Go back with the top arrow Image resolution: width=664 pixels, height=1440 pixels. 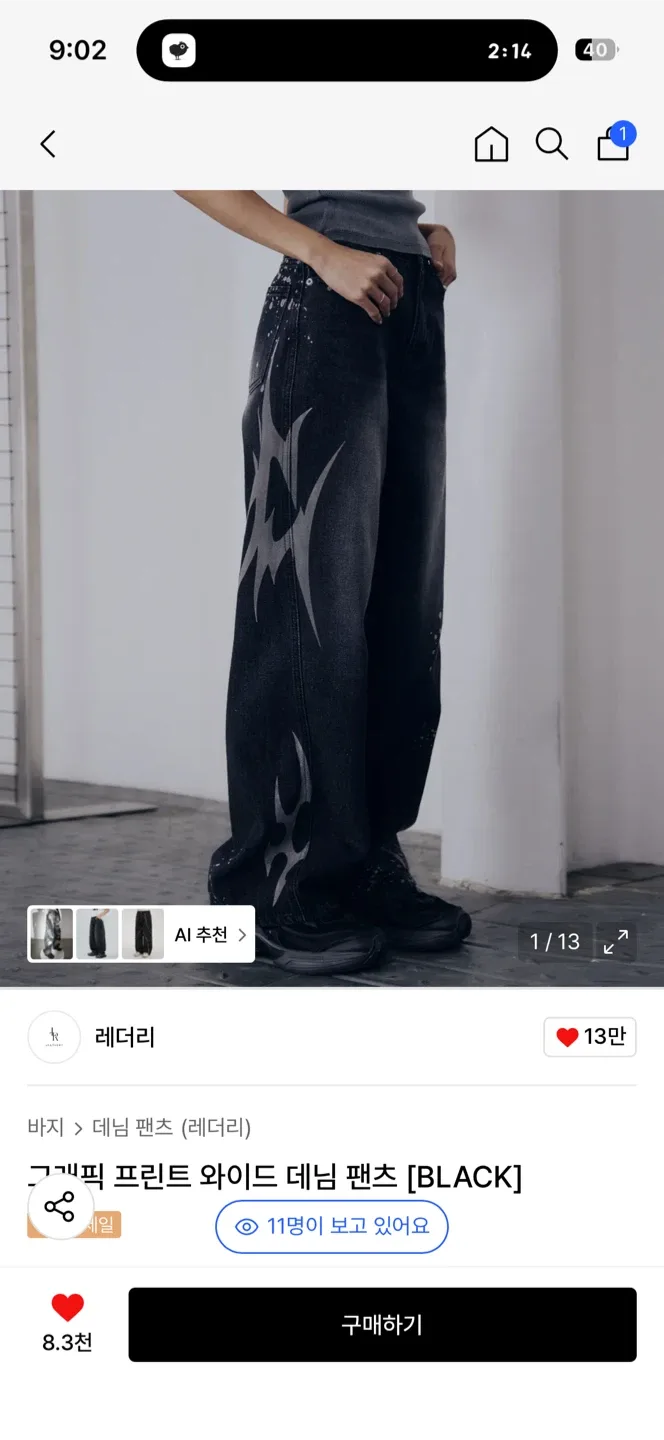pos(48,144)
